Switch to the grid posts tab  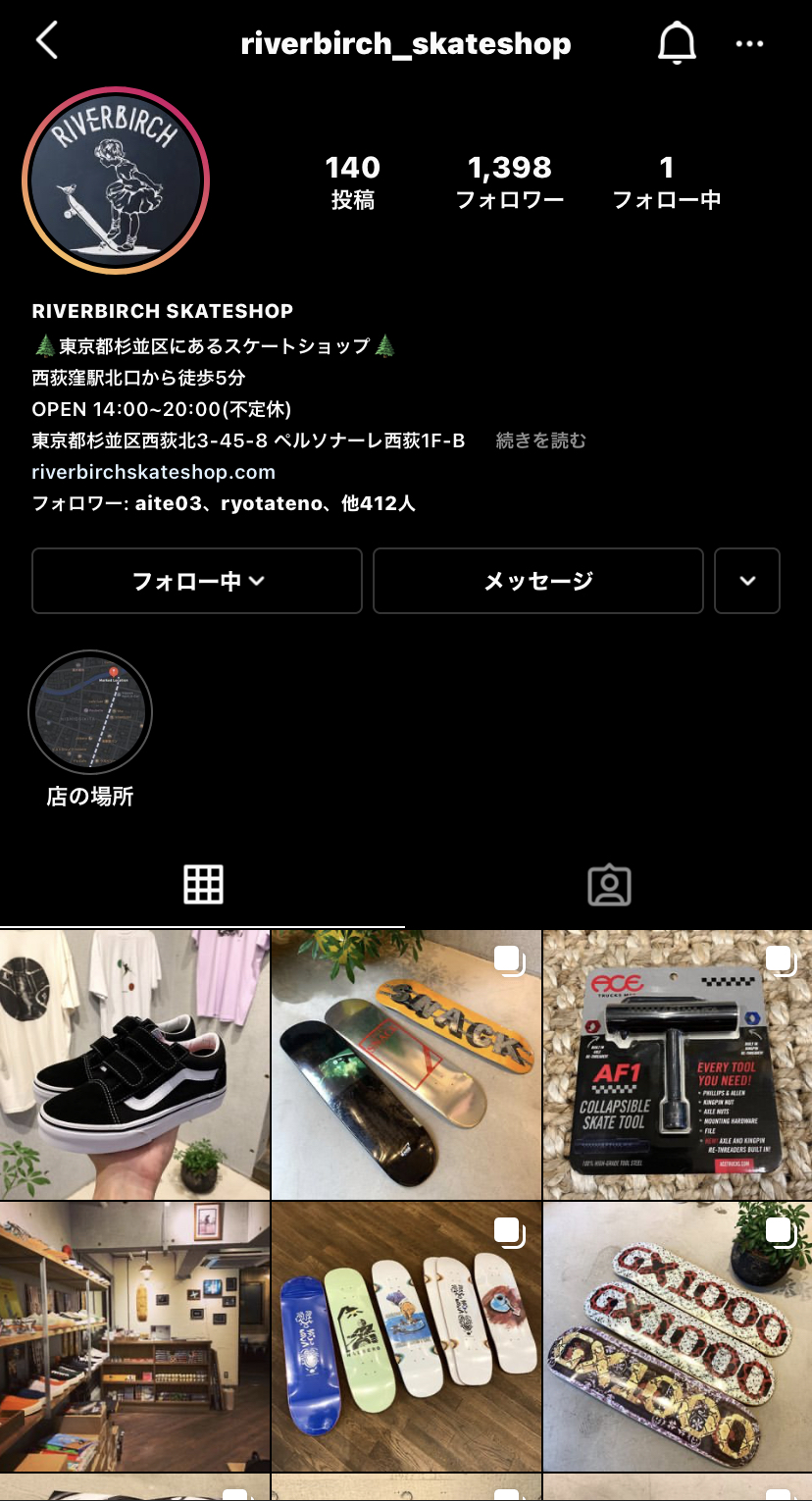[x=203, y=885]
